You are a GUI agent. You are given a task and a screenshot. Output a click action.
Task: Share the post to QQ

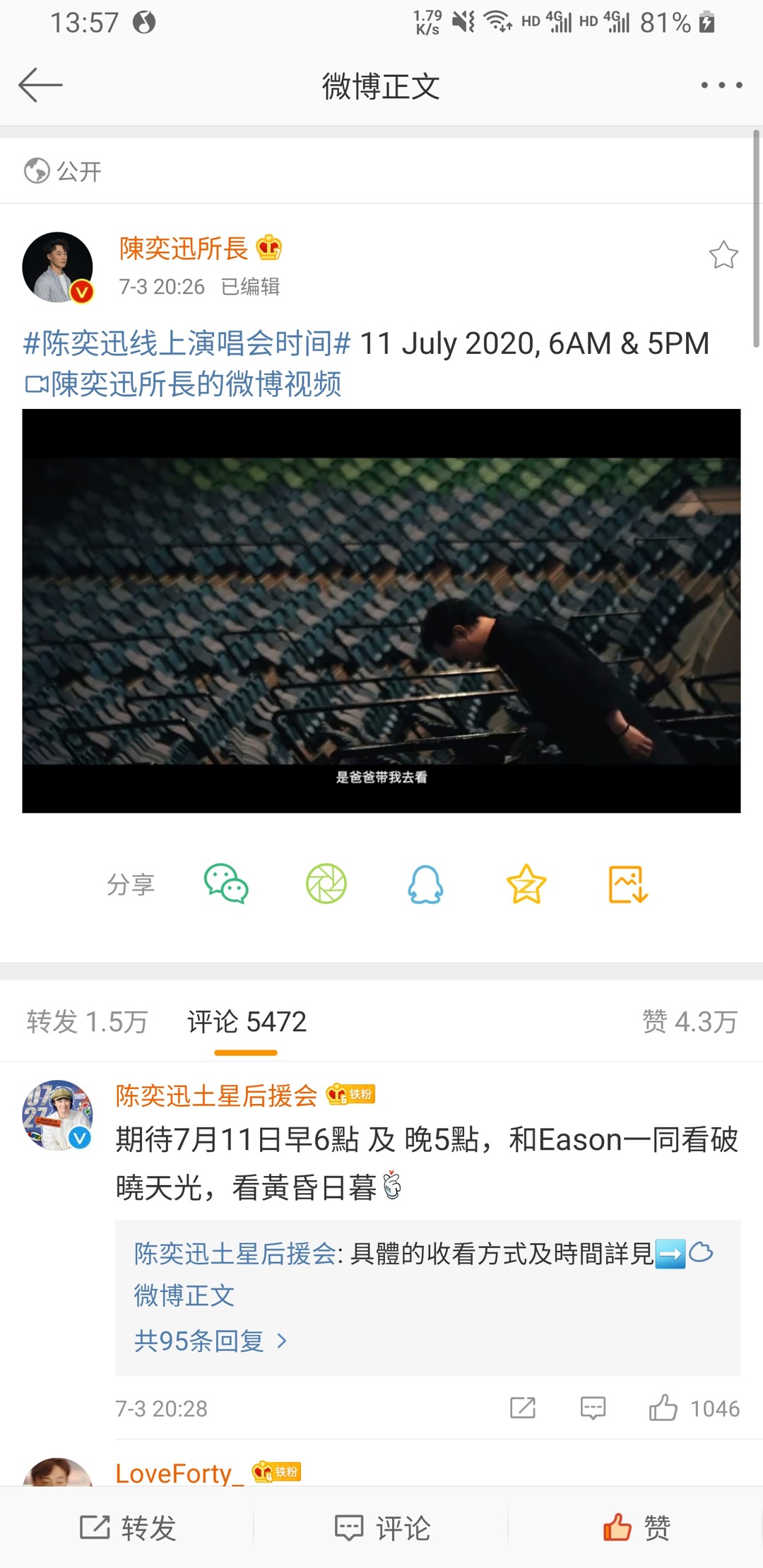[426, 884]
